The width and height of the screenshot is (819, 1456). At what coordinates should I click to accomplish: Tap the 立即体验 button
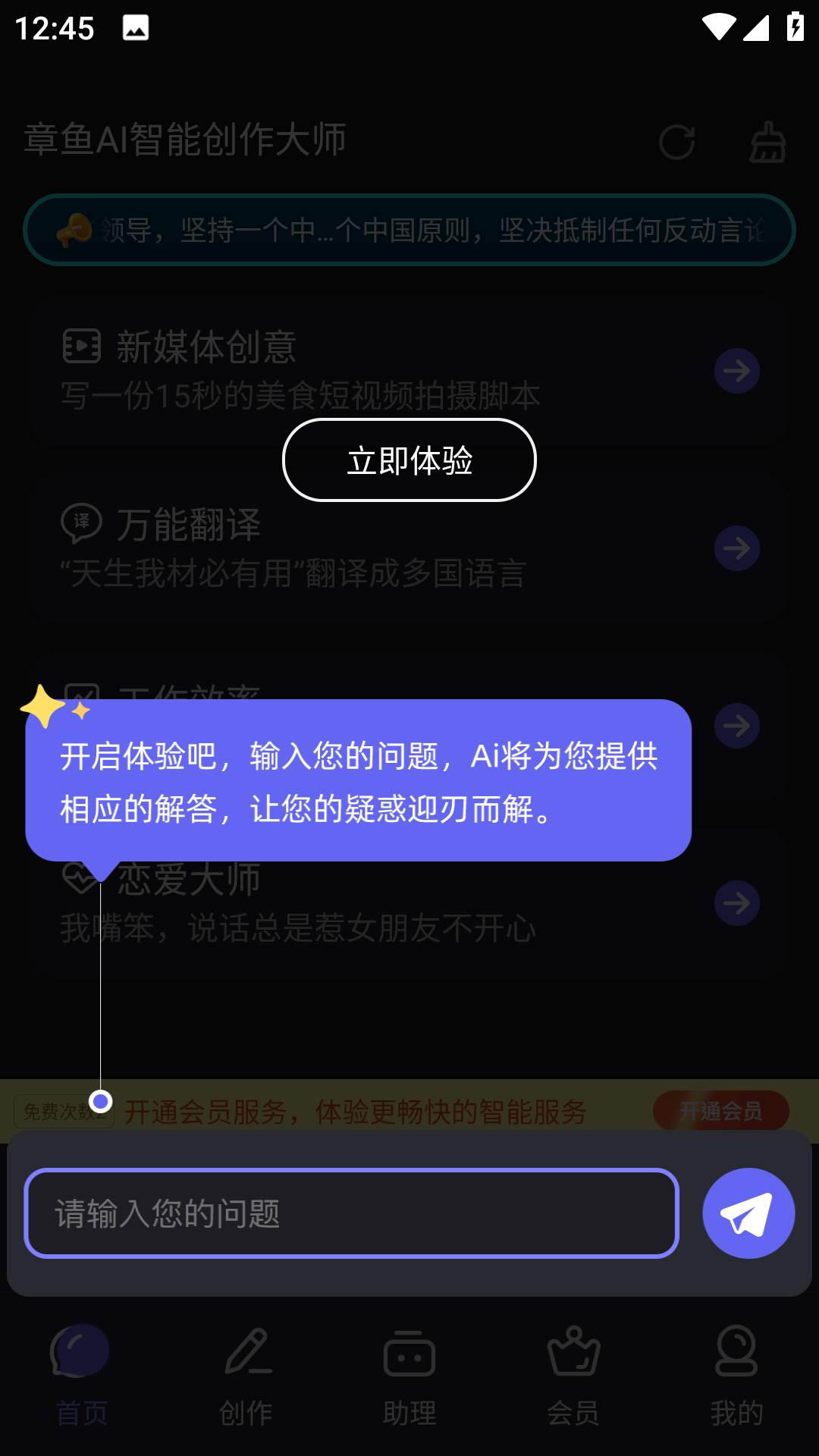[x=409, y=460]
